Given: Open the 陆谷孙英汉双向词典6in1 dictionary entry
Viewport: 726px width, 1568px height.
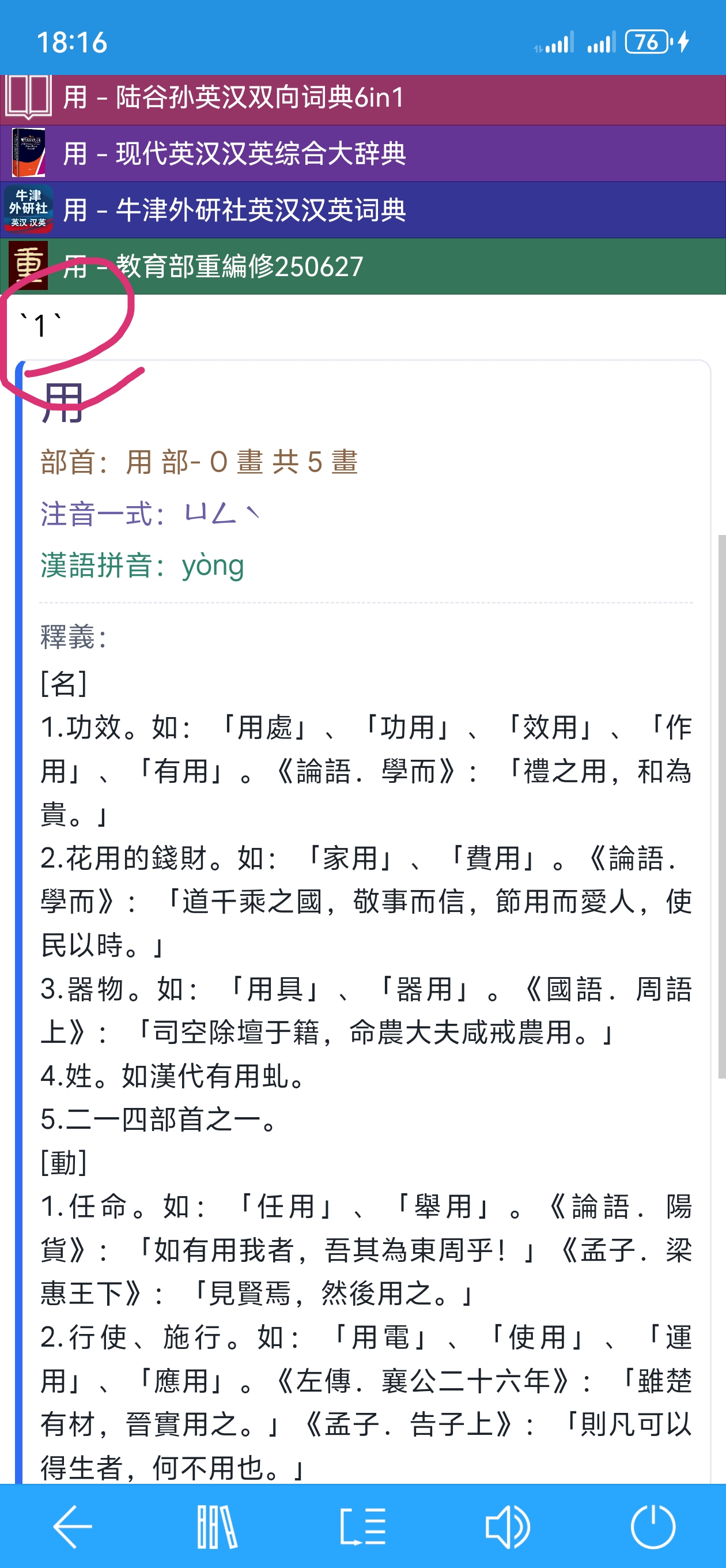Looking at the screenshot, I should tap(362, 98).
